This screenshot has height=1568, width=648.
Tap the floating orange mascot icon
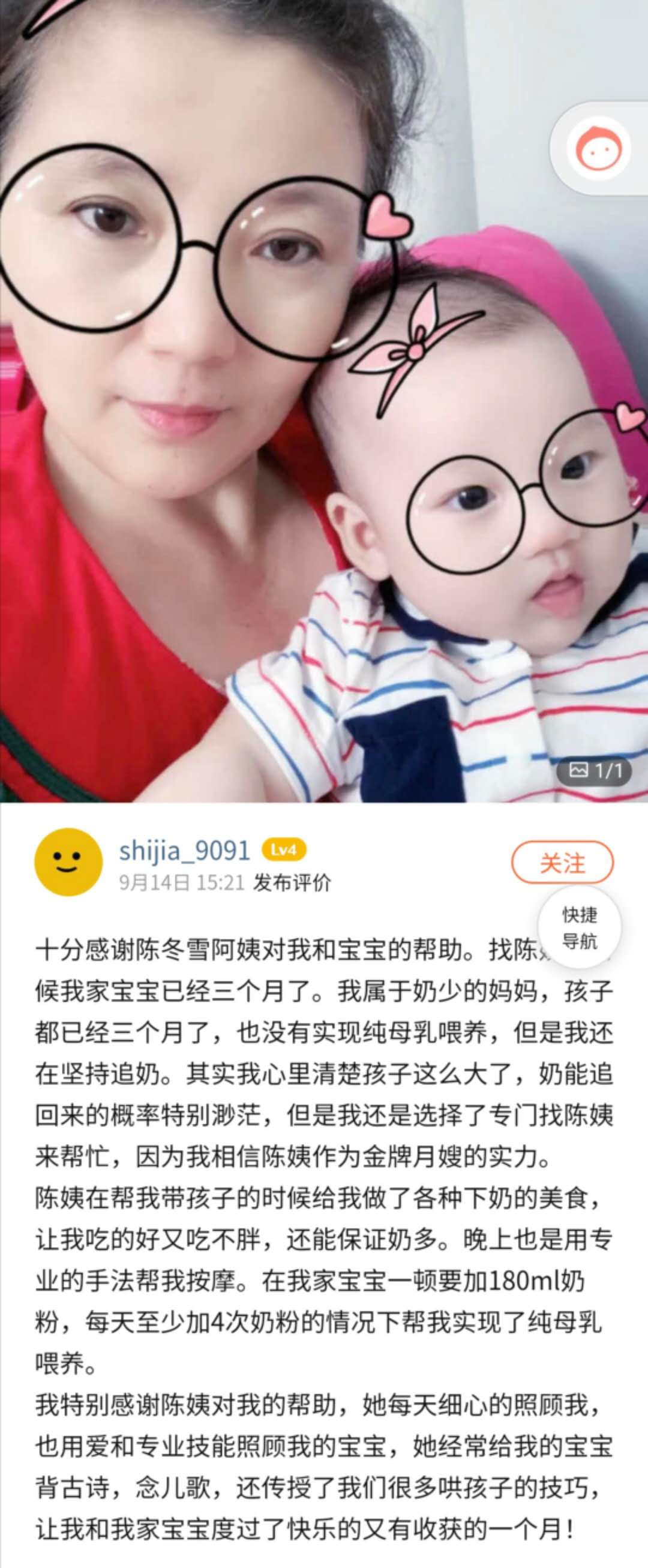[x=599, y=149]
